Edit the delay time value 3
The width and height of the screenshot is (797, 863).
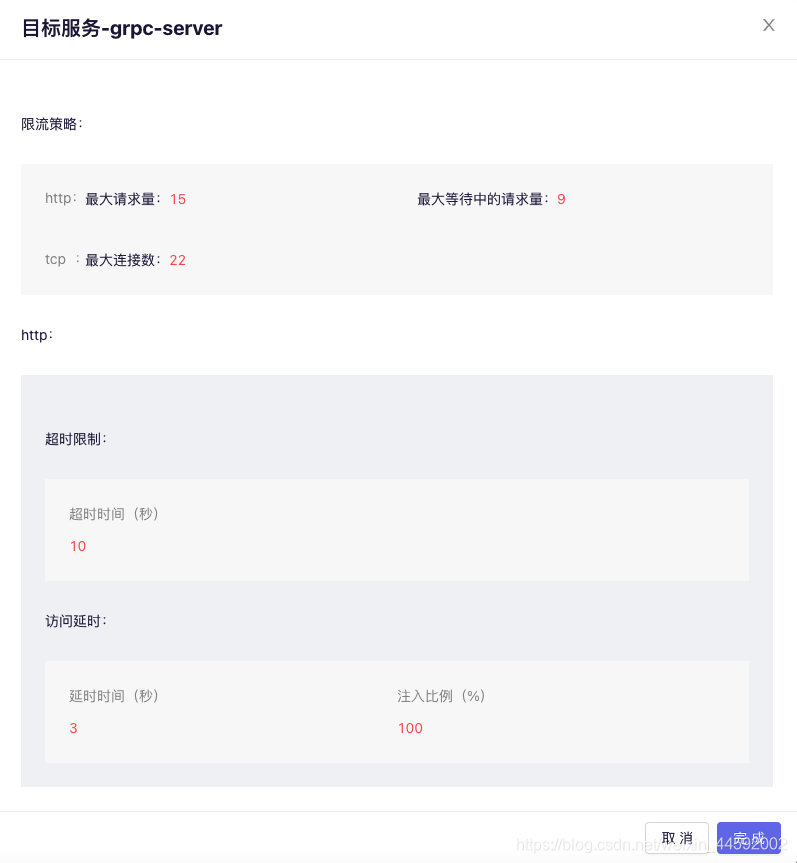pyautogui.click(x=73, y=728)
